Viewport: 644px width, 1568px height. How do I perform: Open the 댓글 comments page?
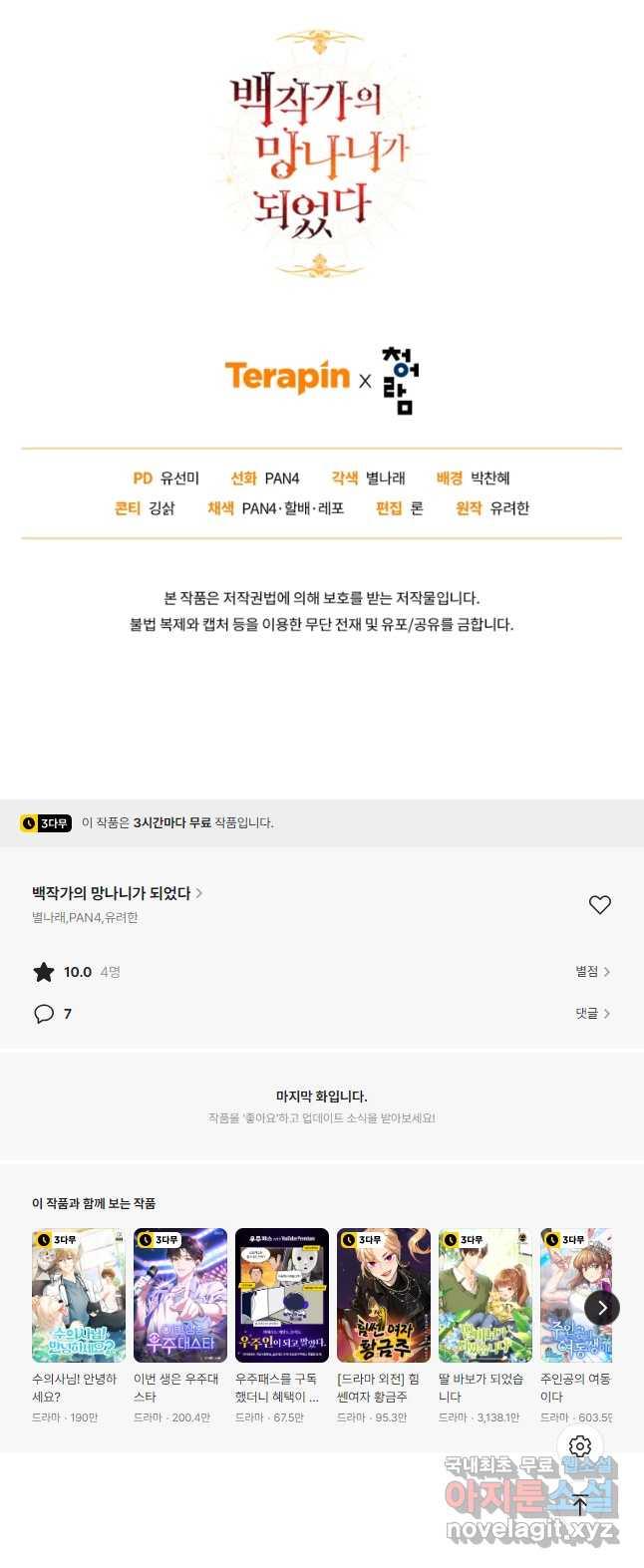[x=592, y=1013]
